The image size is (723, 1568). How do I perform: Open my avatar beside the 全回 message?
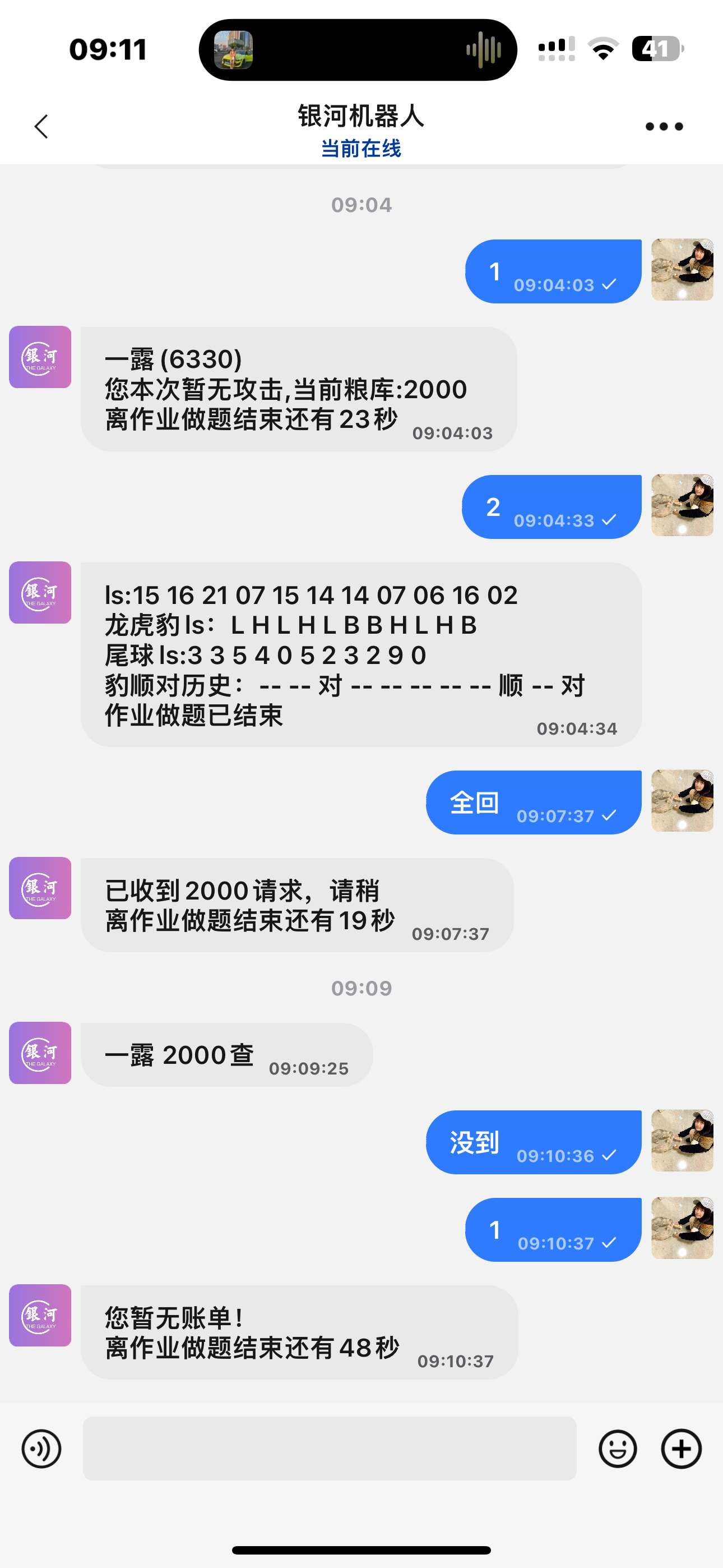point(682,801)
